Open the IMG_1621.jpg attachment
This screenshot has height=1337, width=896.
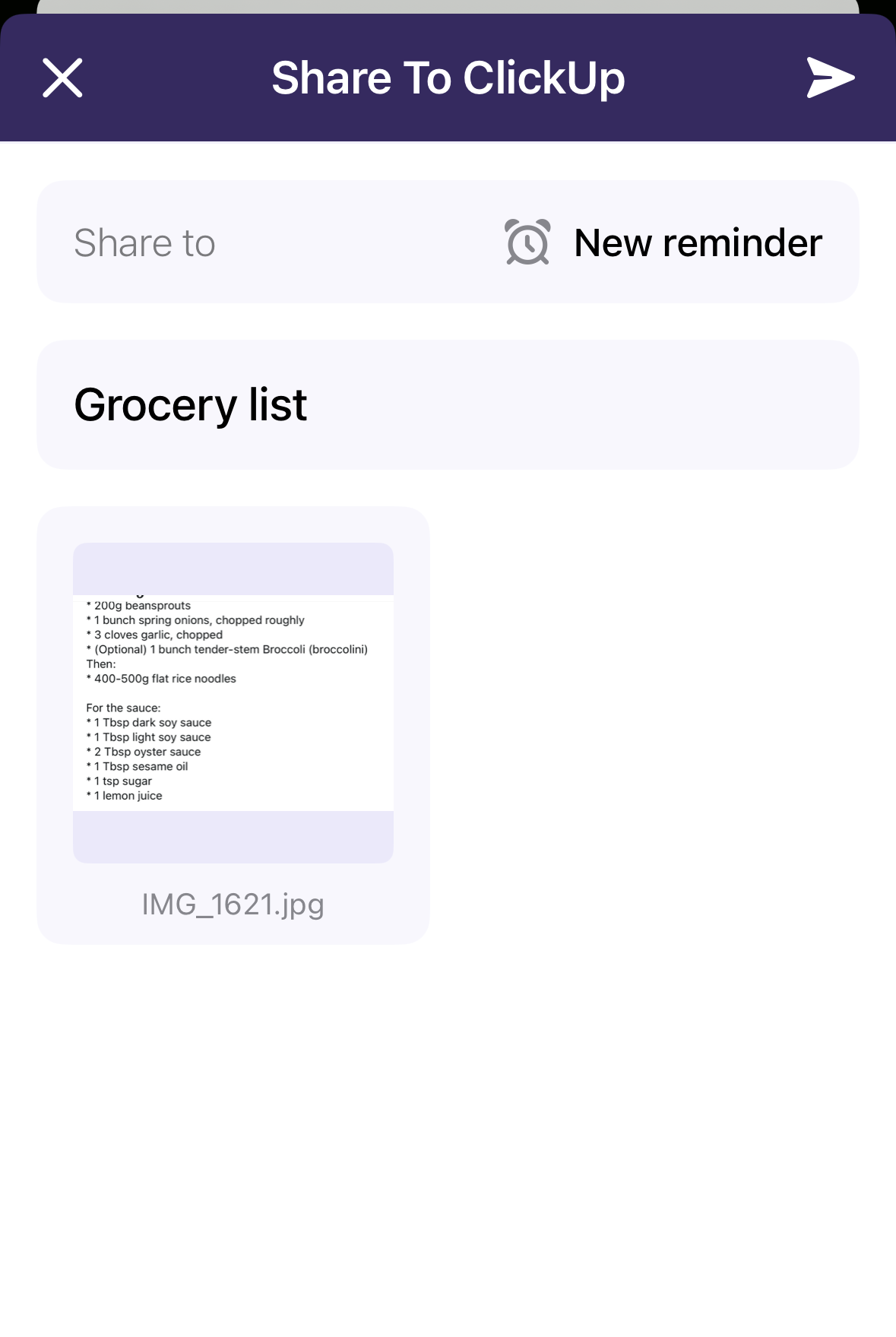[233, 703]
